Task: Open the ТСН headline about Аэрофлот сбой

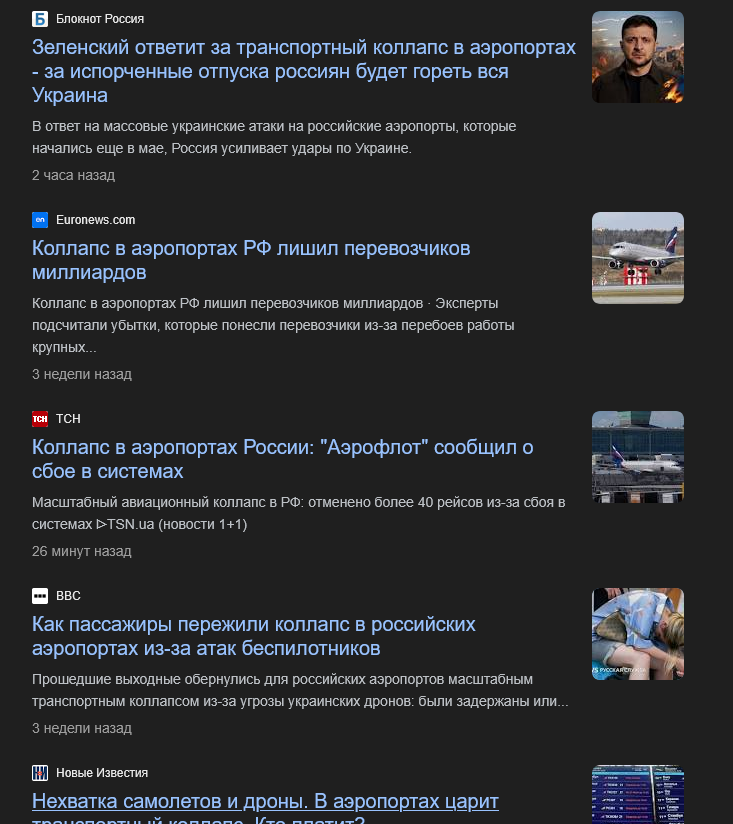Action: pos(282,458)
